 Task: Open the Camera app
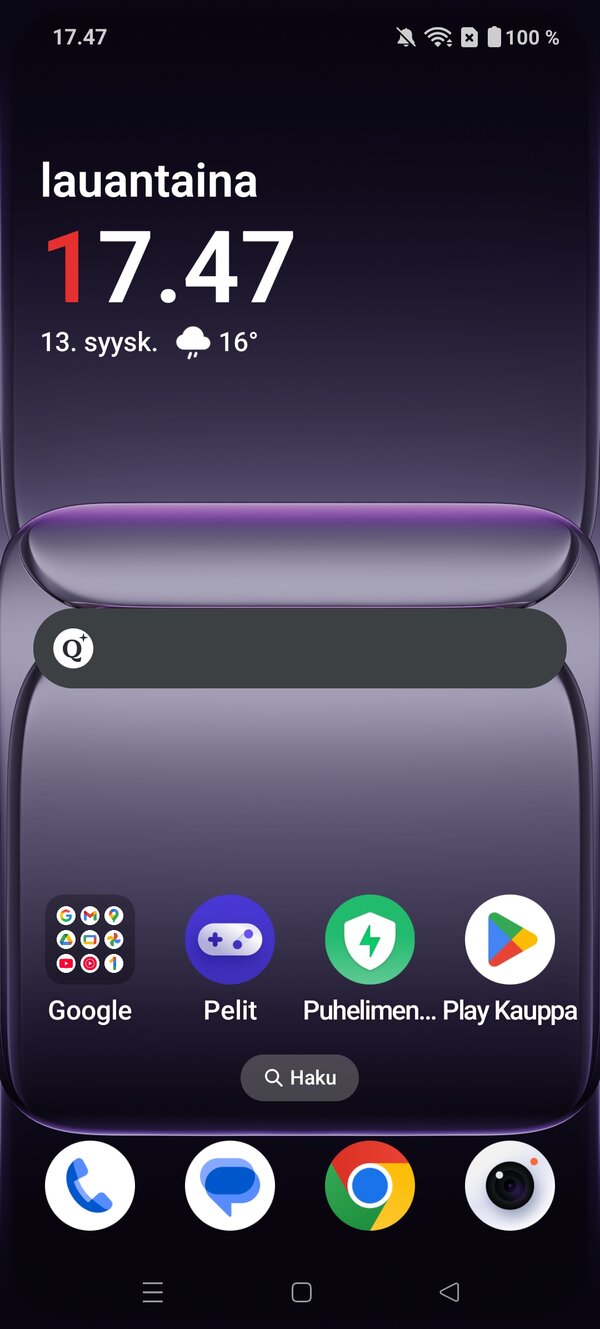tap(510, 1186)
